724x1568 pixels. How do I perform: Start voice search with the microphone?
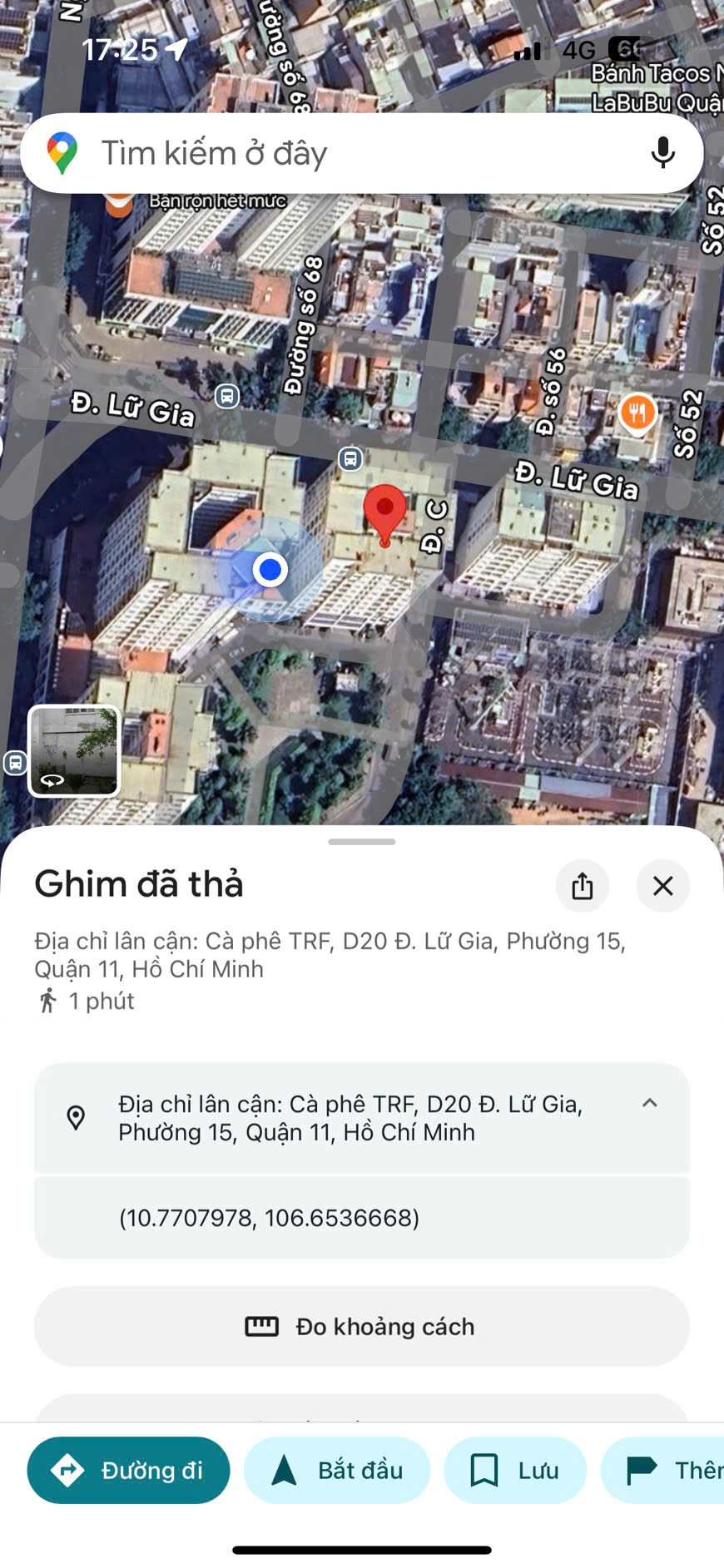(x=662, y=153)
